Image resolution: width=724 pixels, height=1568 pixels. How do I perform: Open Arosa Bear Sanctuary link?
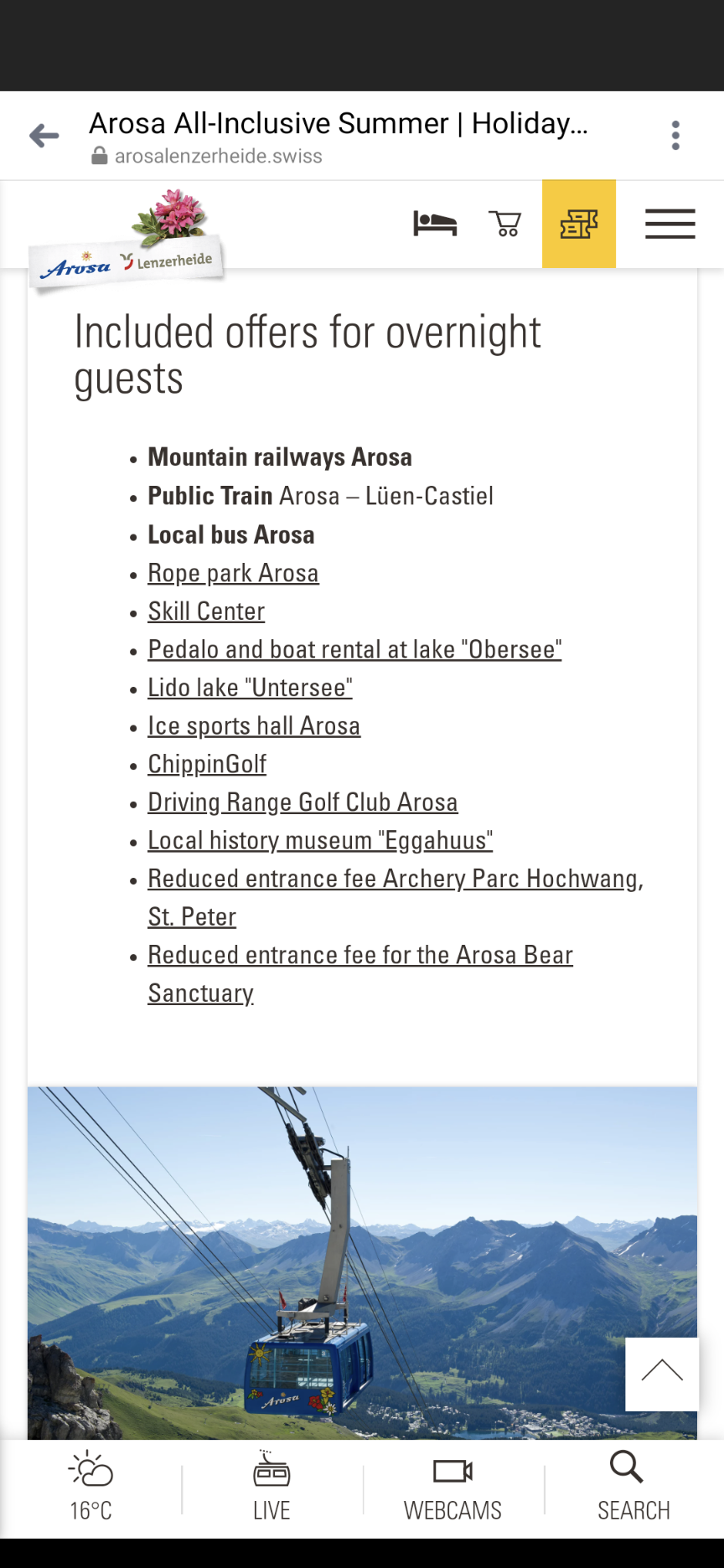click(360, 955)
